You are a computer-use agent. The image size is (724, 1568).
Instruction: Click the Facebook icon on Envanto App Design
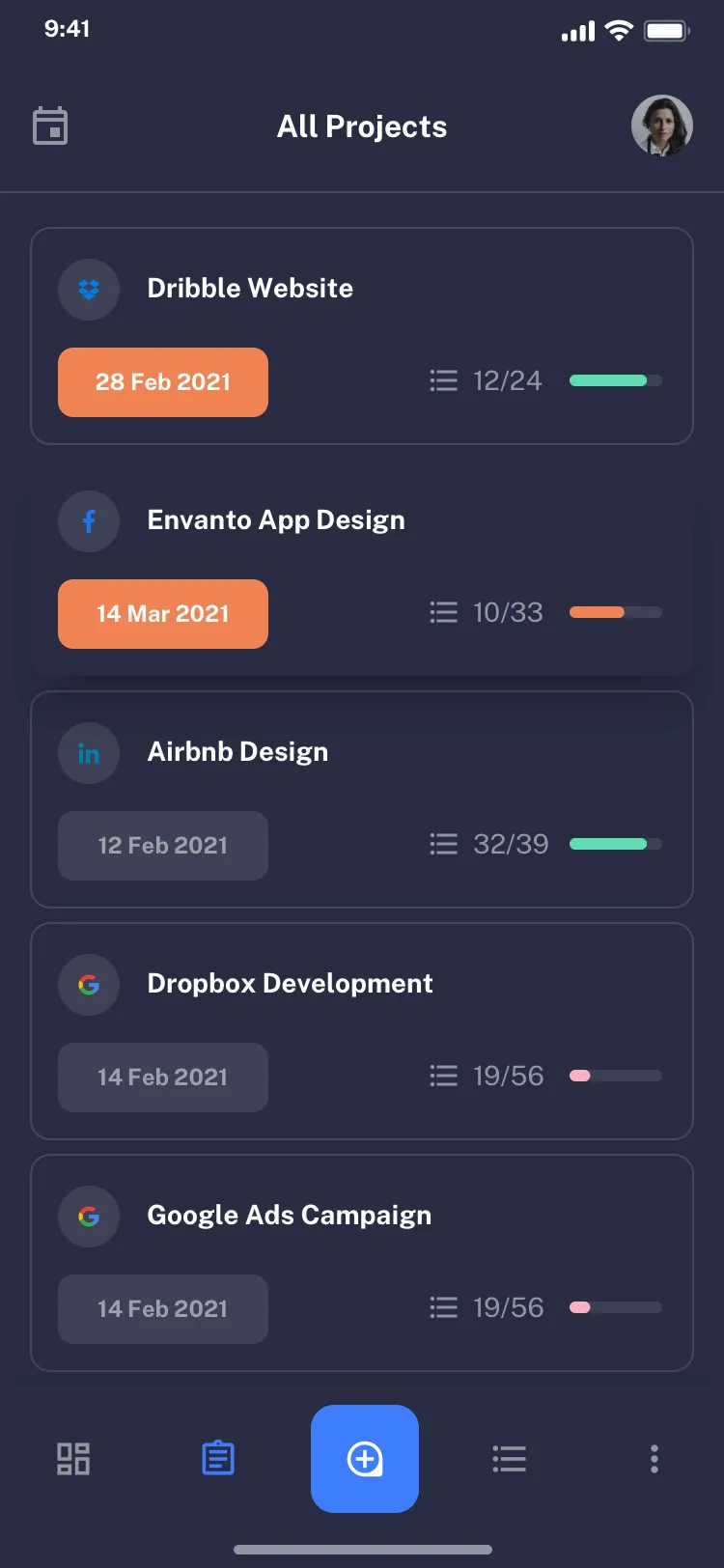tap(88, 520)
